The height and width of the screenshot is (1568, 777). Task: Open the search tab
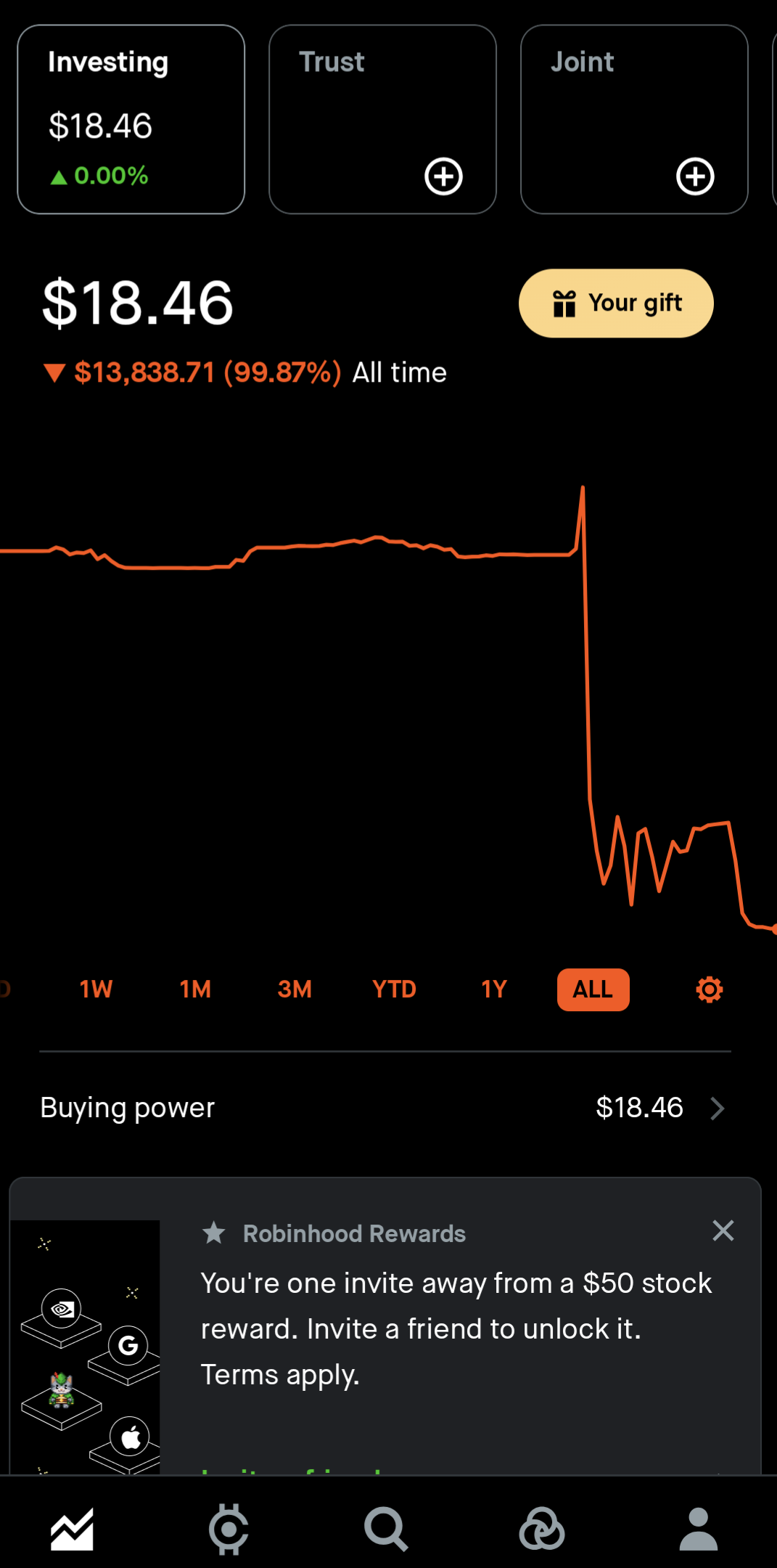(x=386, y=1529)
